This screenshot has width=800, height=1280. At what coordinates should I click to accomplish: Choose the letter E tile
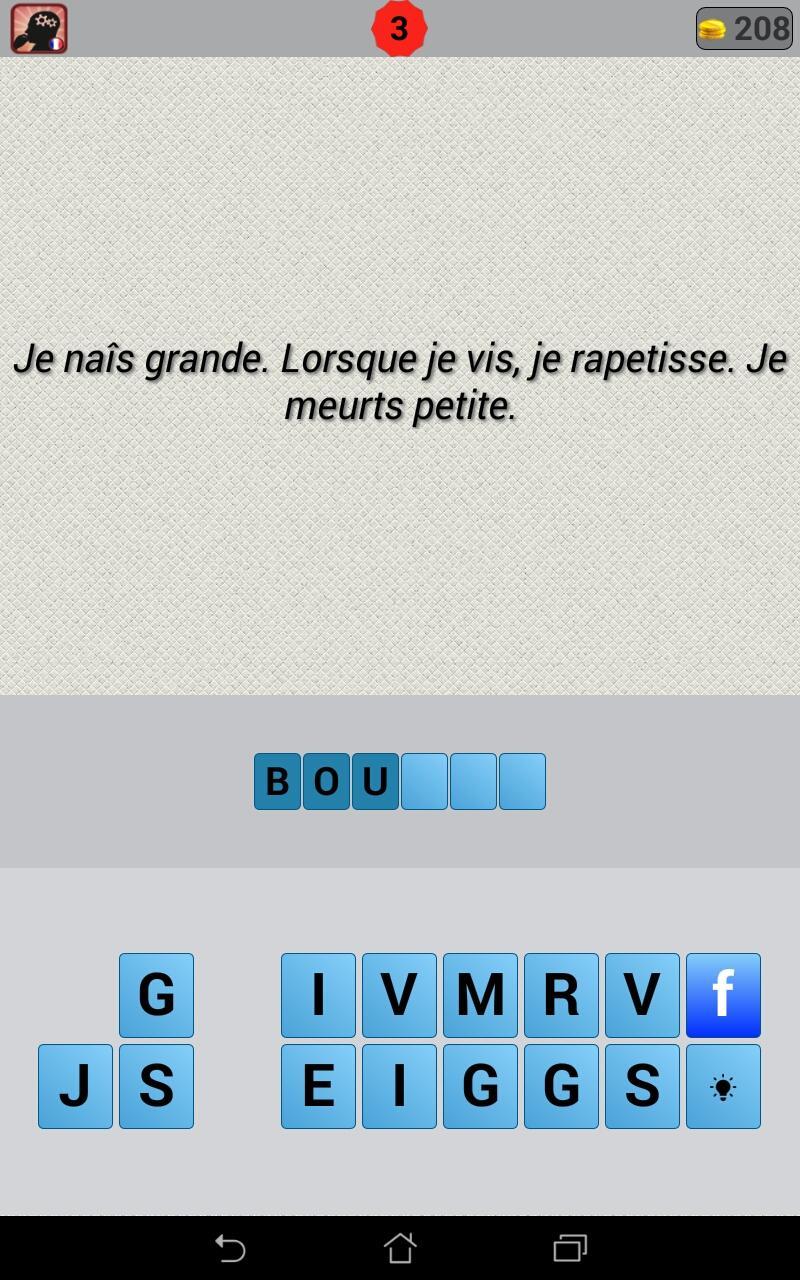pos(318,1086)
